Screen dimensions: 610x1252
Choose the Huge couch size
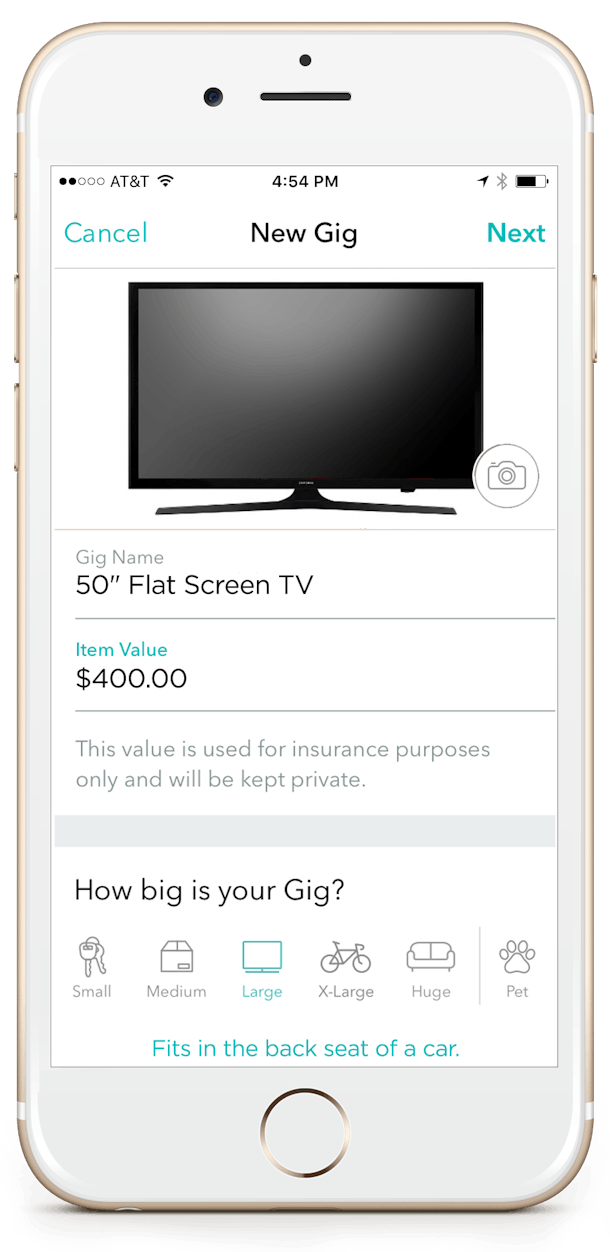431,968
